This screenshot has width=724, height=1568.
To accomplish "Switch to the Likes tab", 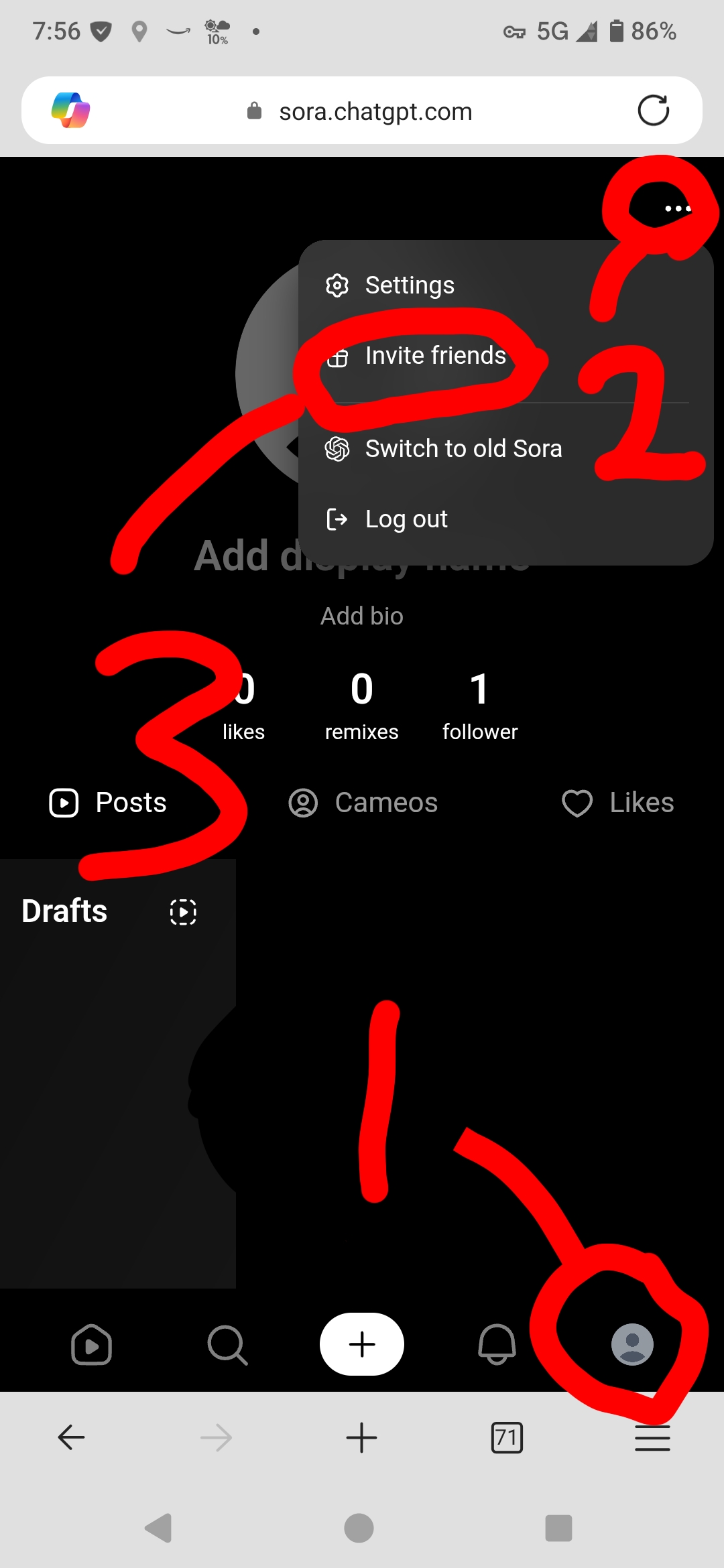I will tap(618, 803).
